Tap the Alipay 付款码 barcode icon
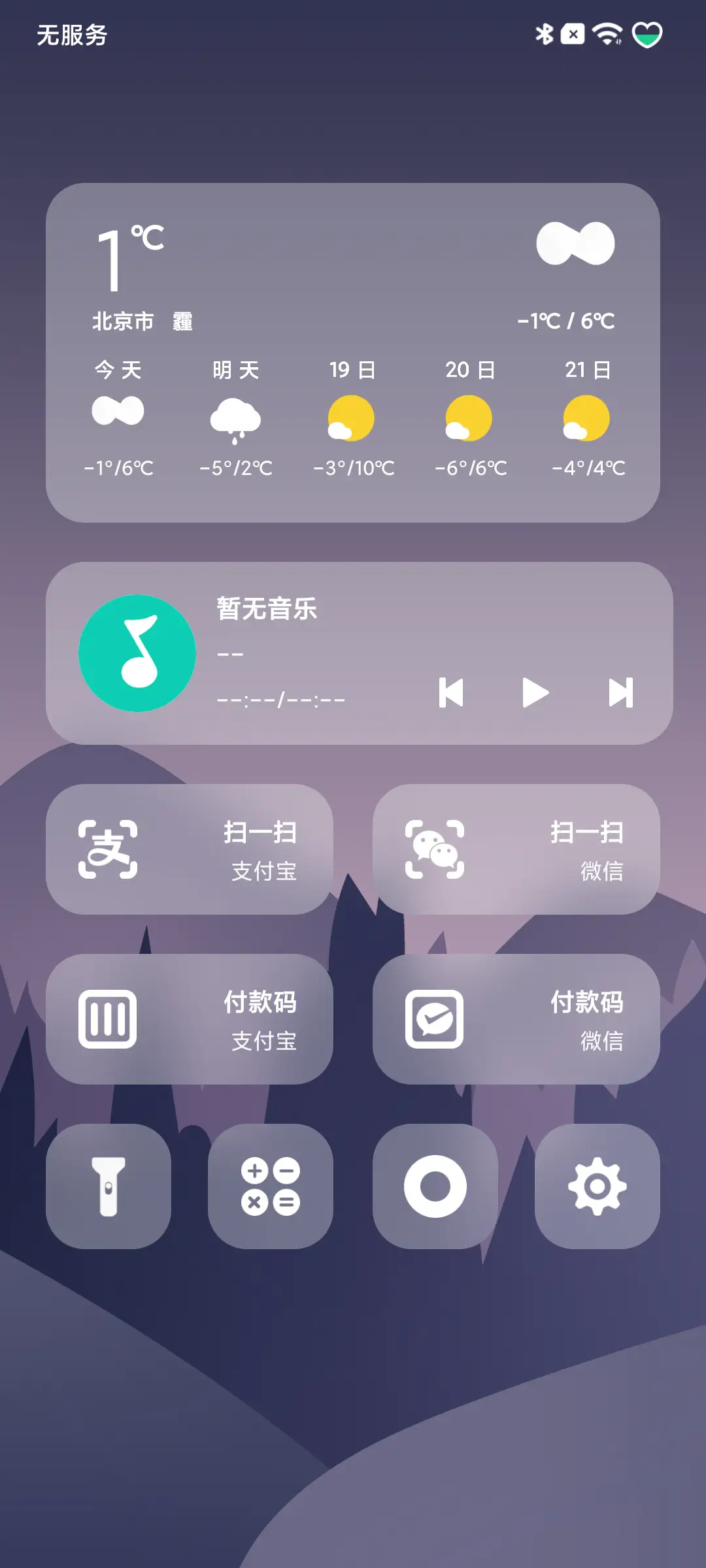This screenshot has height=1568, width=706. tap(108, 1017)
